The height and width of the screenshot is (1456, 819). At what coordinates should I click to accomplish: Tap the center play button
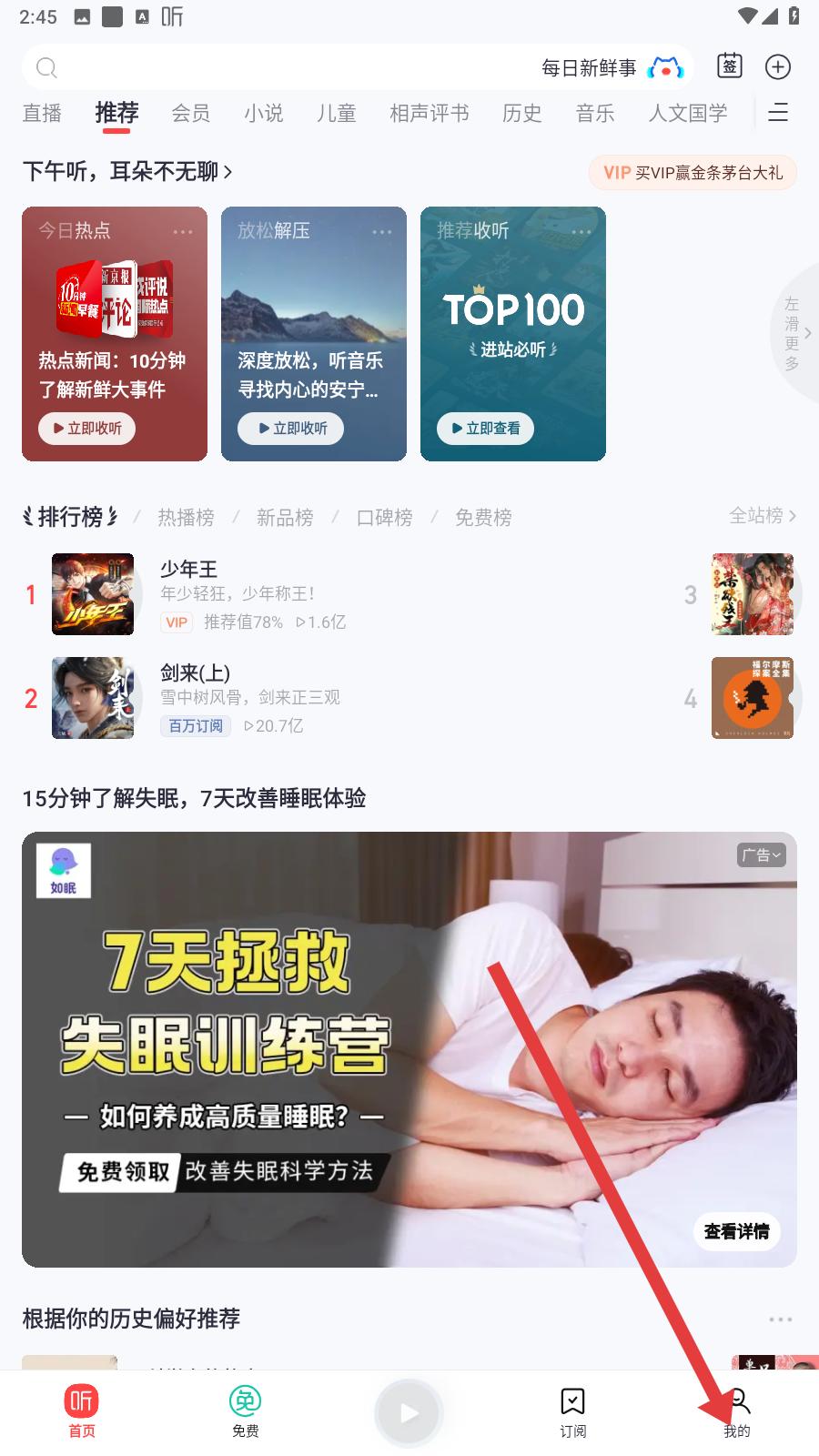coord(409,1413)
